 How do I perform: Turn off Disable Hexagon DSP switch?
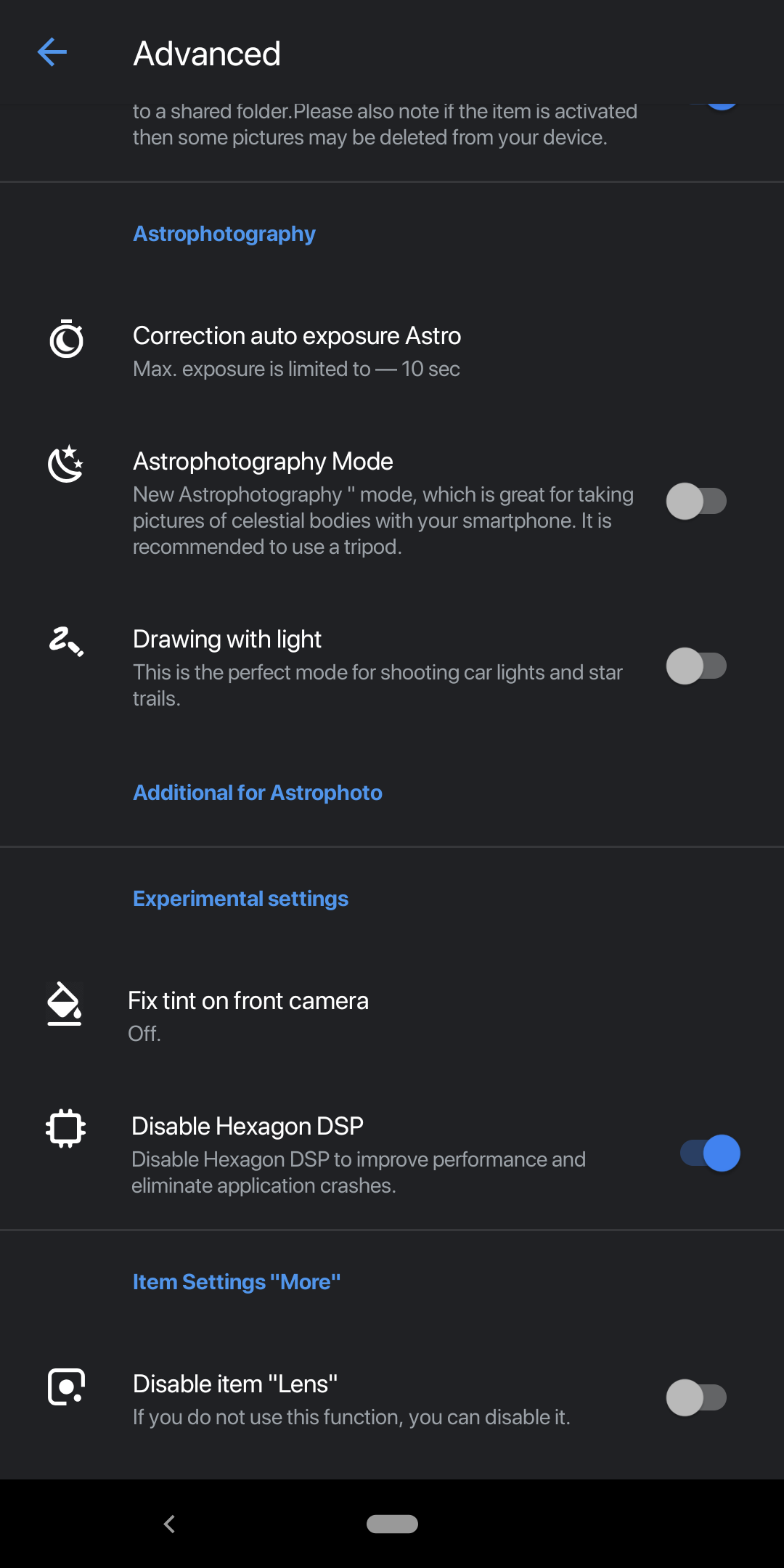tap(710, 1153)
